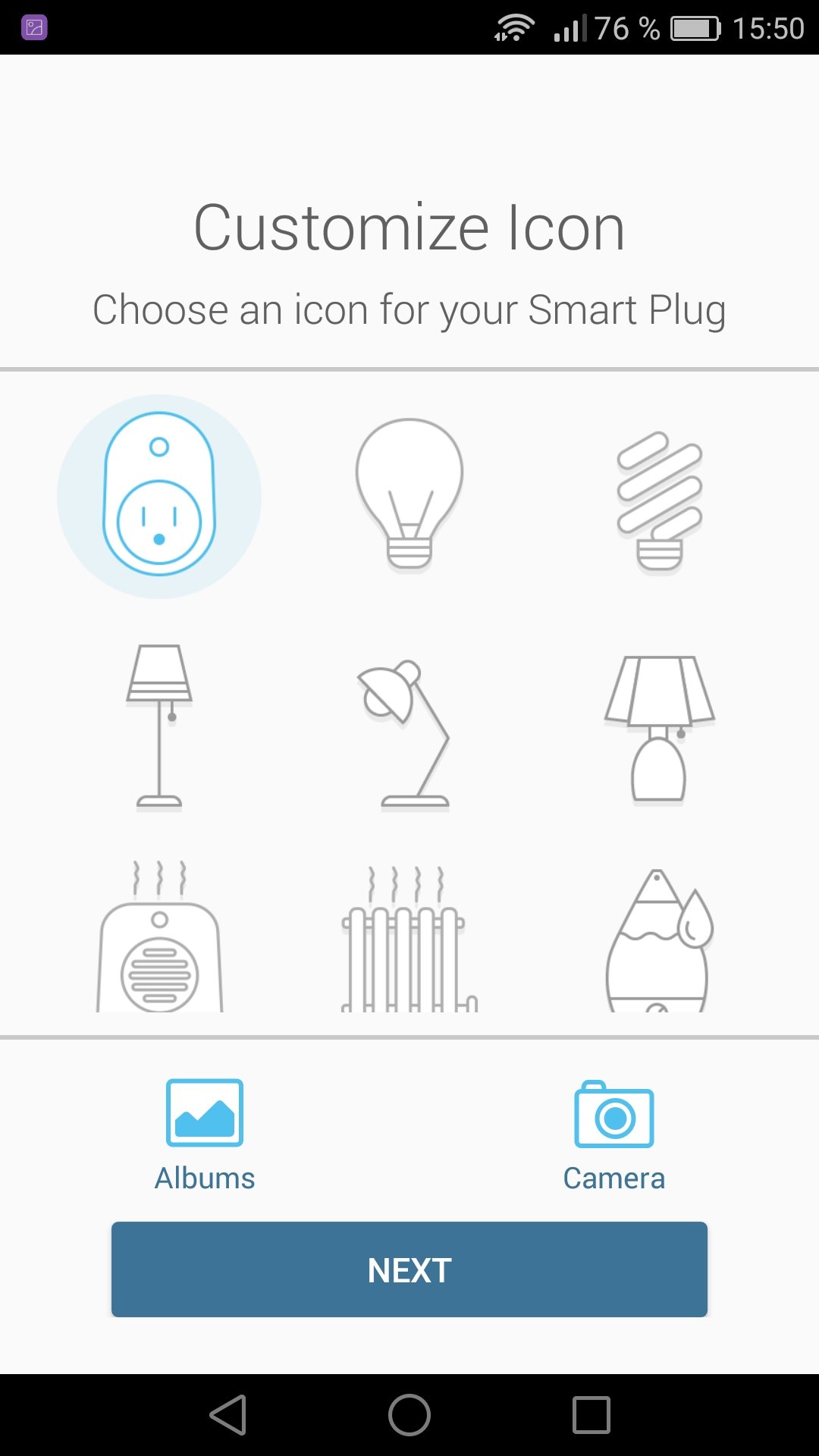Open Camera to take a photo
The width and height of the screenshot is (819, 1456).
614,1134
